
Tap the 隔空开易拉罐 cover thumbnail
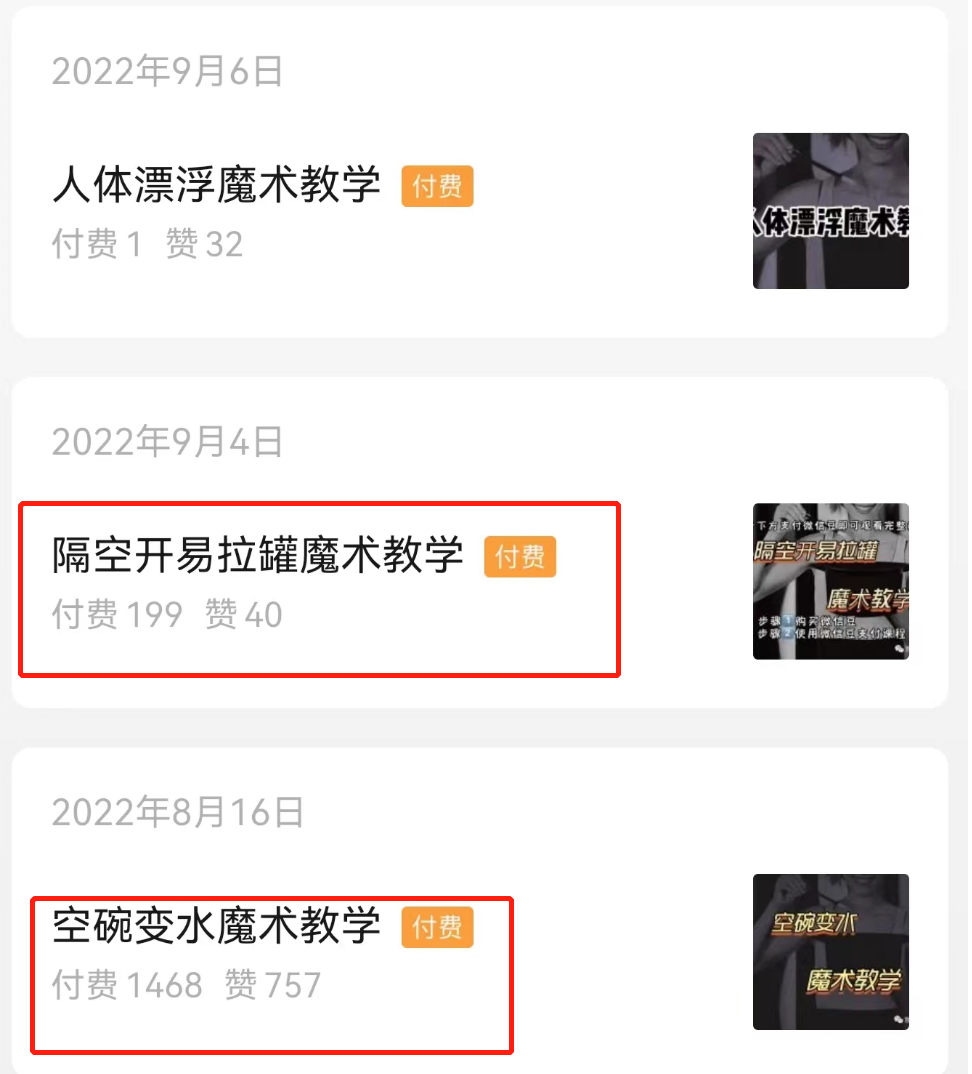pos(830,581)
